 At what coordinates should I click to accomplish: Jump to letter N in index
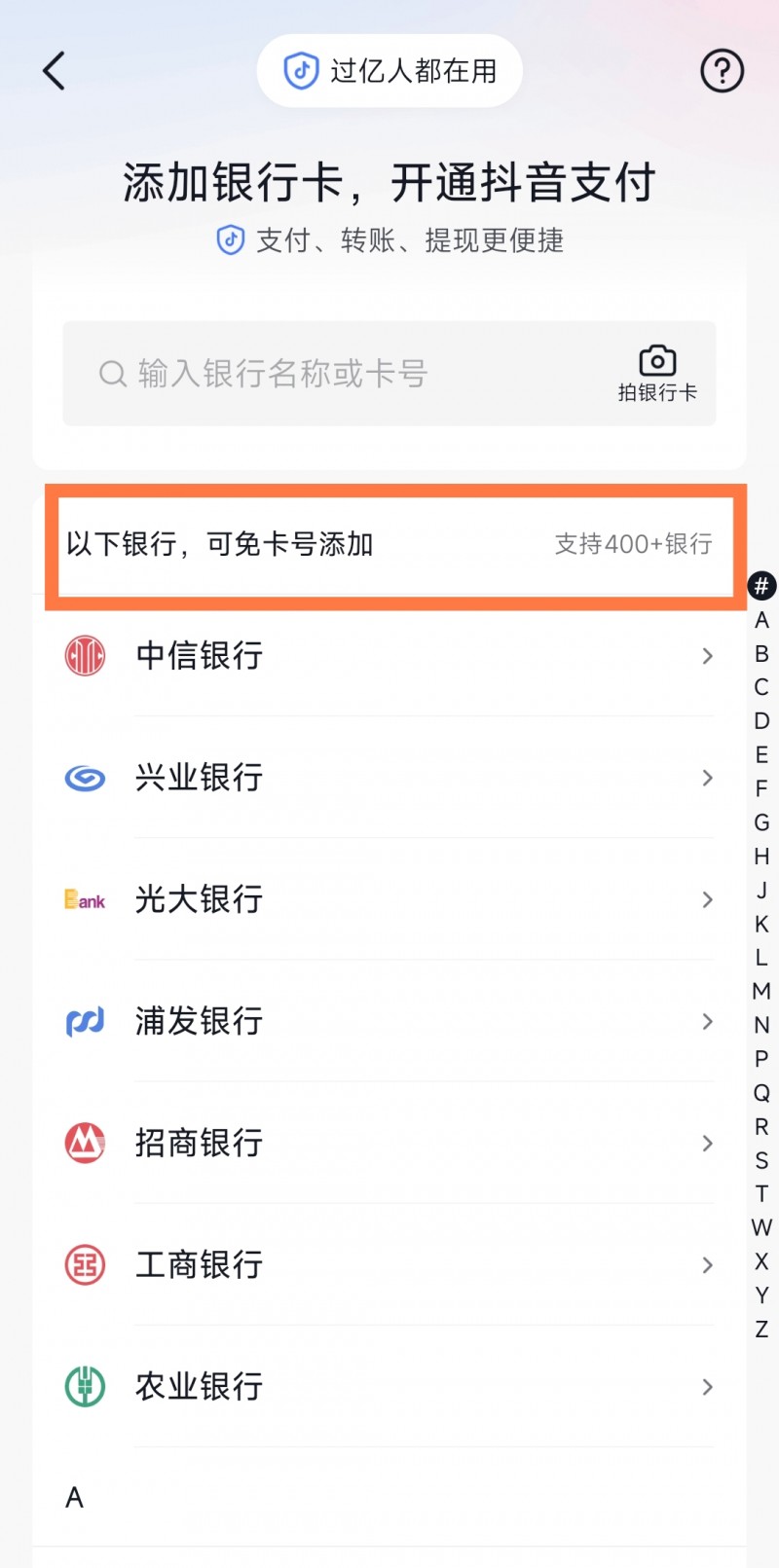point(761,1025)
